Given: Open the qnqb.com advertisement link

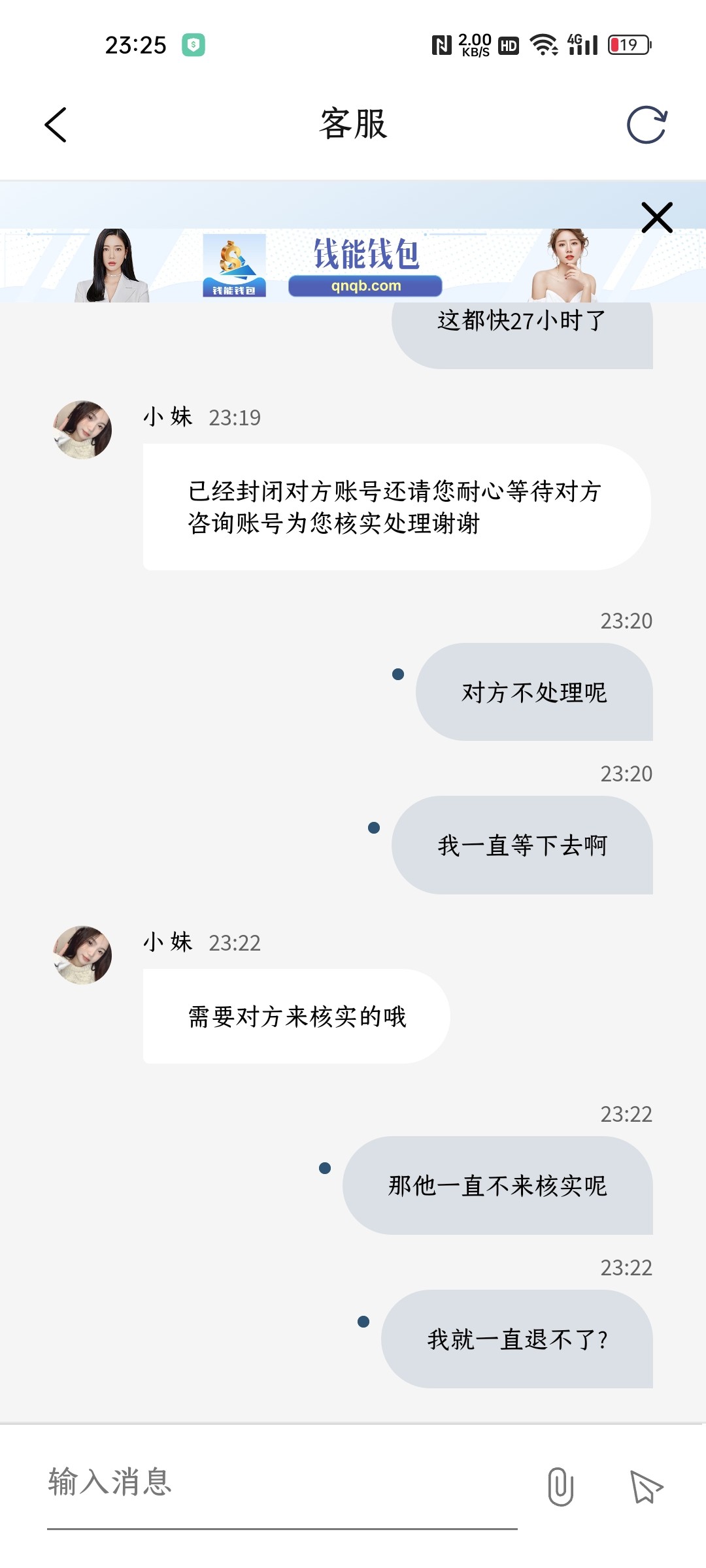Looking at the screenshot, I should 366,284.
